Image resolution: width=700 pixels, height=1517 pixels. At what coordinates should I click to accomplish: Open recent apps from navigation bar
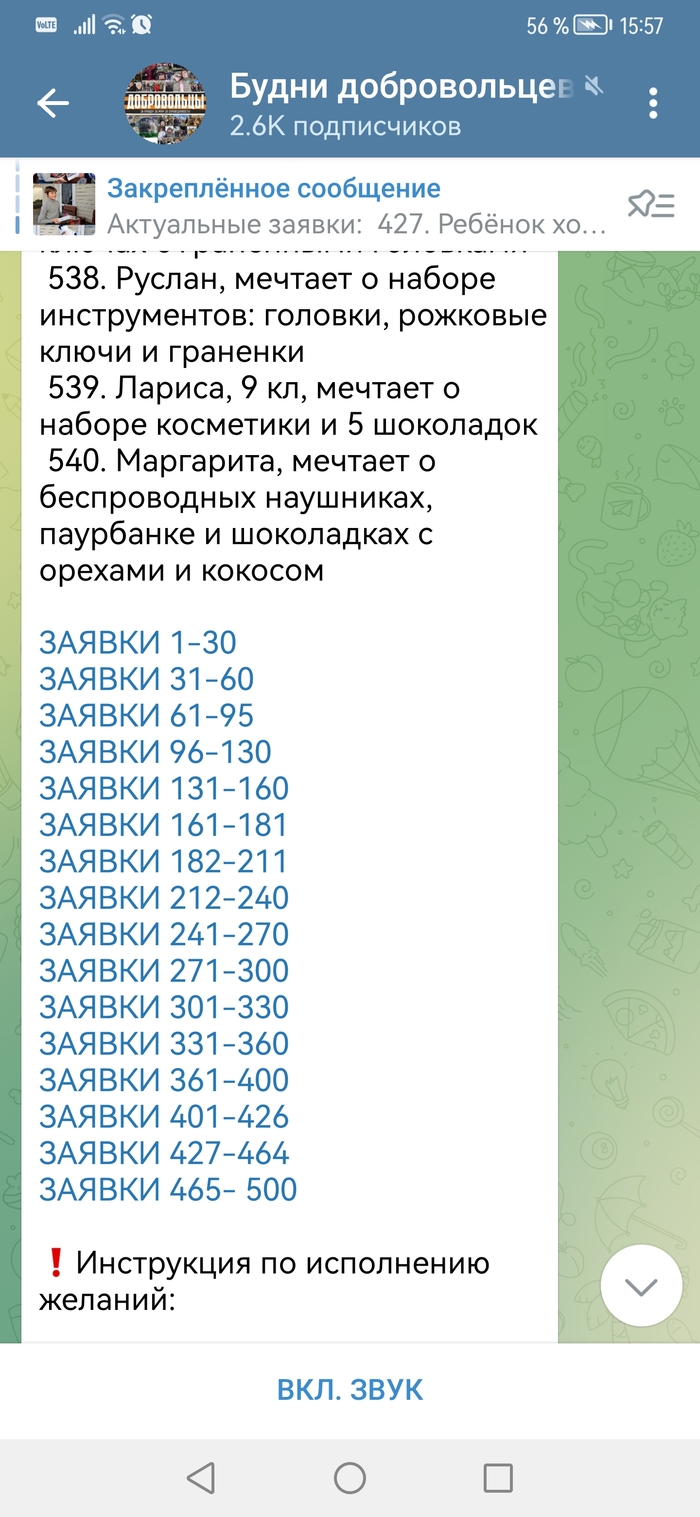coord(497,1478)
